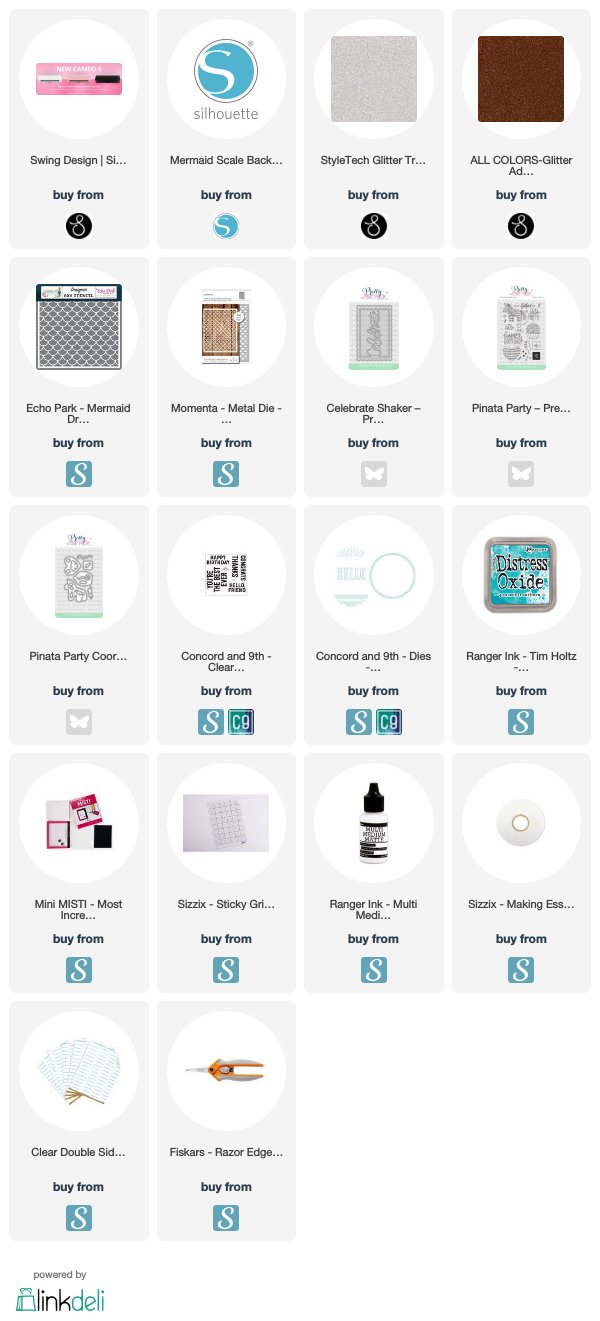Open the Fiskars Razor Edge scissors product
The image size is (600, 1321).
(226, 1121)
